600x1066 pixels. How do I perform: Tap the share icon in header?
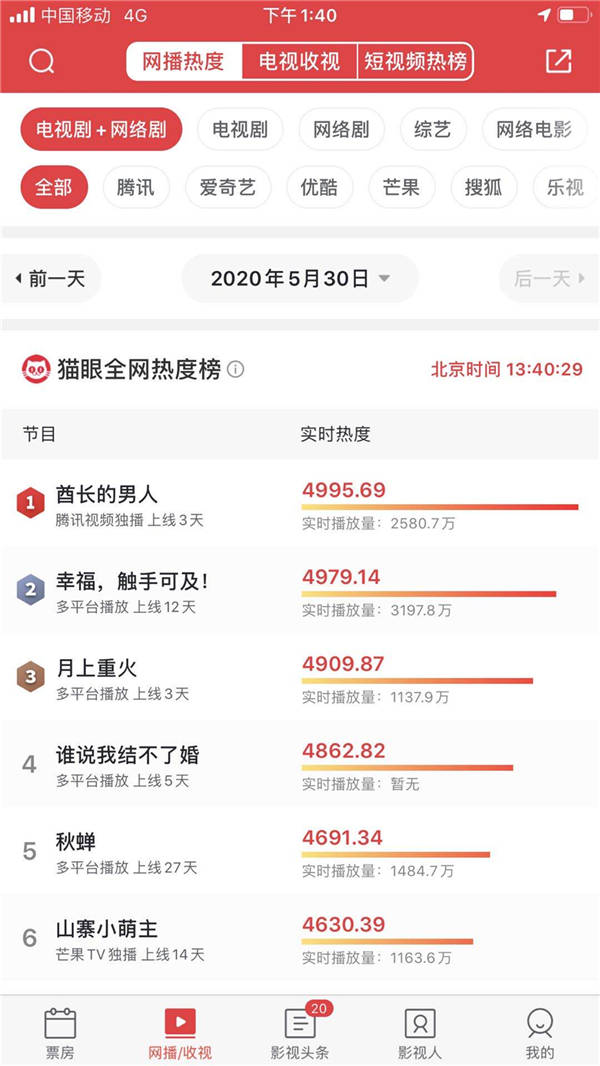point(559,61)
